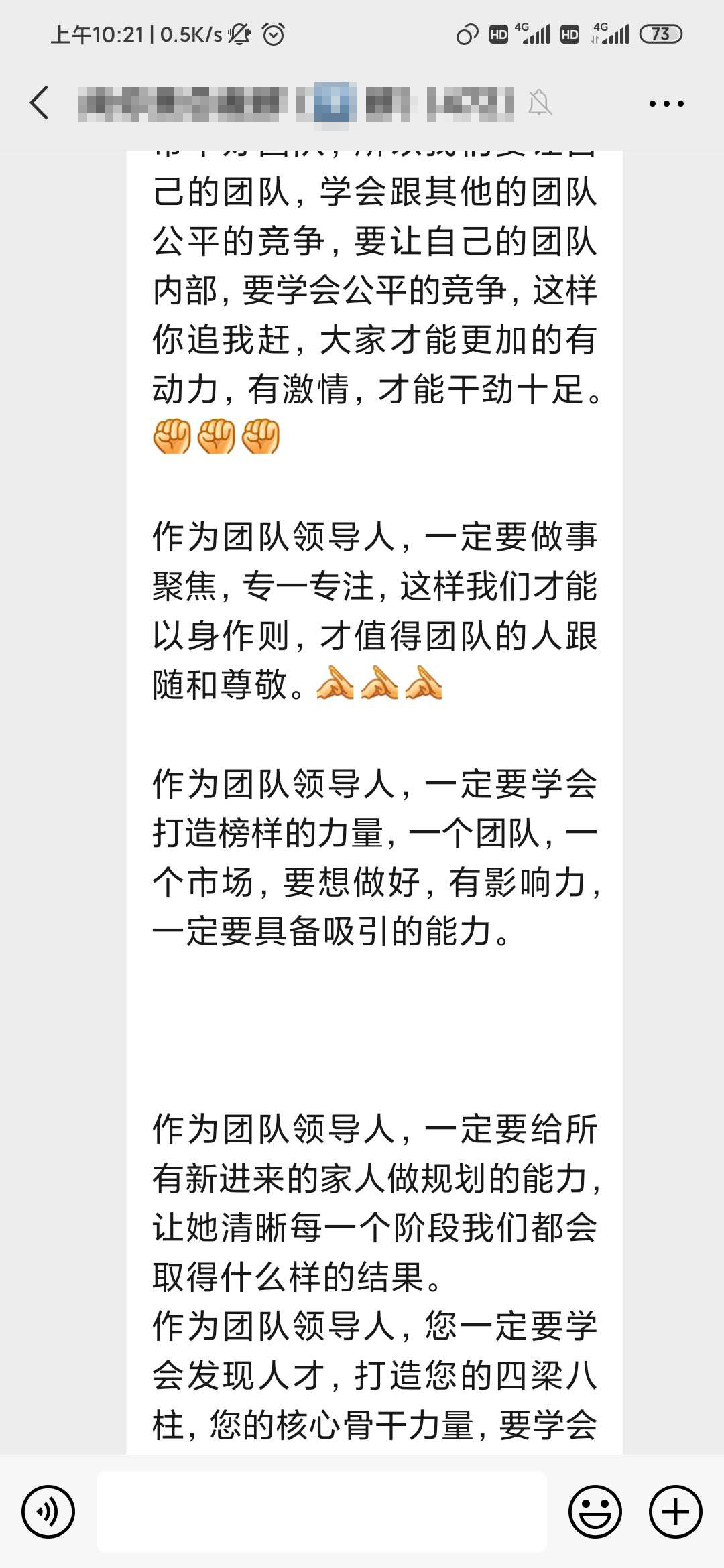Select the fist emojis in the message
Viewport: 724px width, 1568px height.
[x=215, y=437]
